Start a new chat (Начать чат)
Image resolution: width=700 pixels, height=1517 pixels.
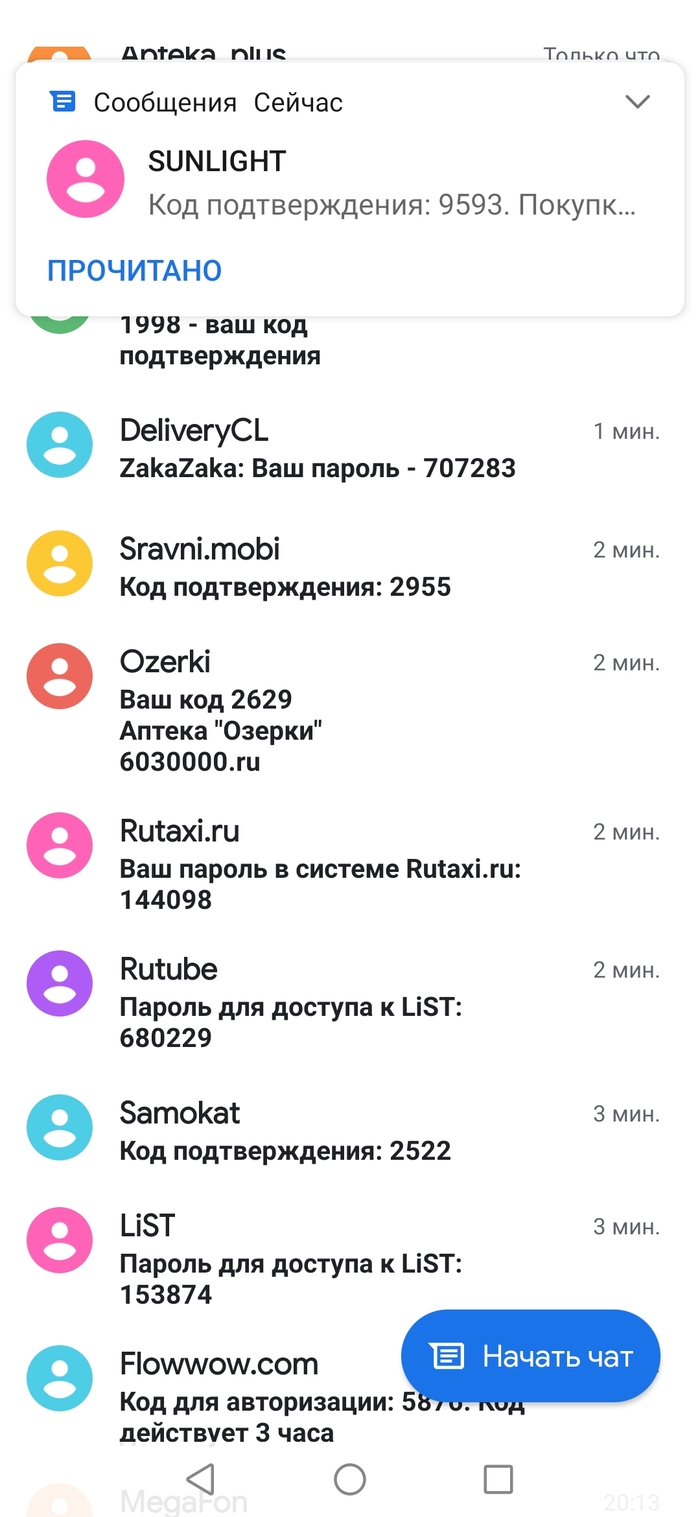tap(530, 1356)
